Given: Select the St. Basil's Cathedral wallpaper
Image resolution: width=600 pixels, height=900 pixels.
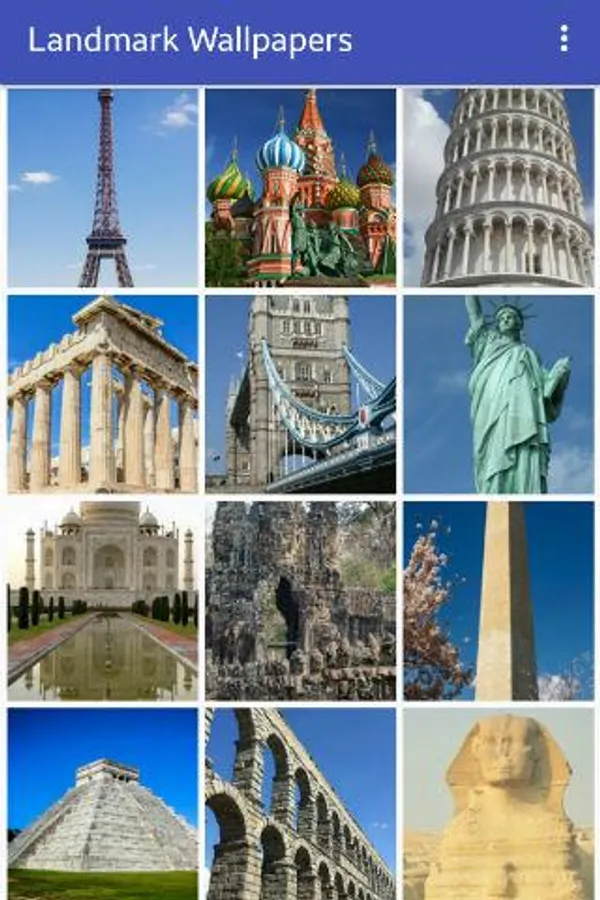Looking at the screenshot, I should 300,188.
